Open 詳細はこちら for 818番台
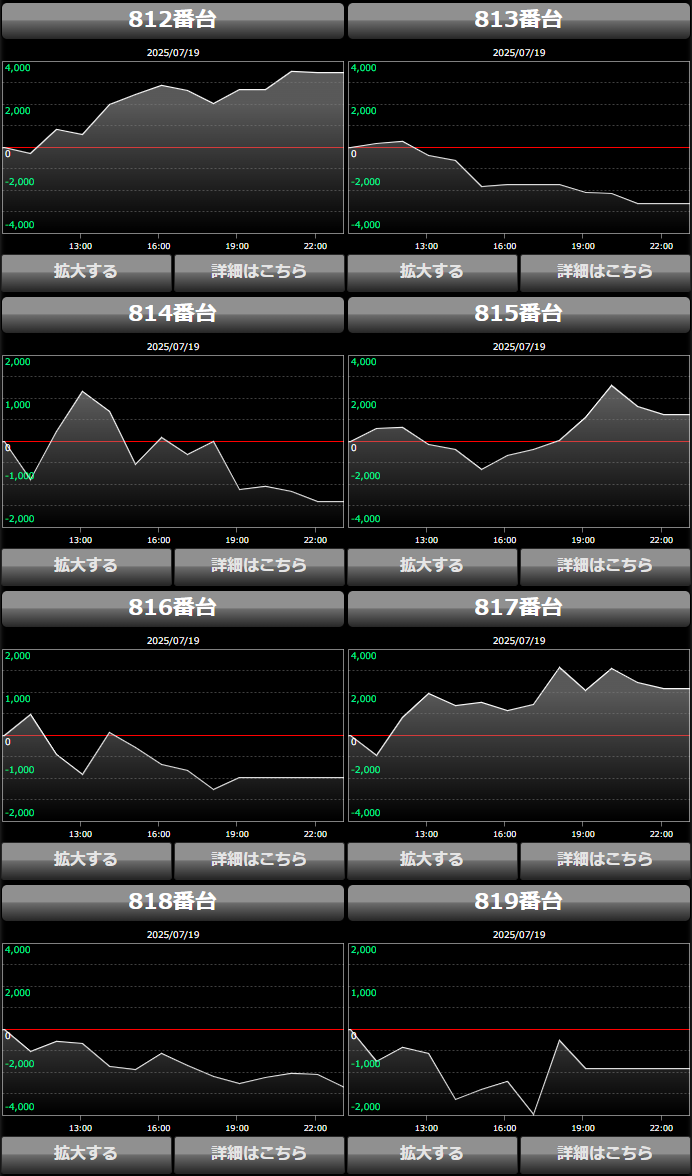This screenshot has width=692, height=1176. (x=259, y=1155)
